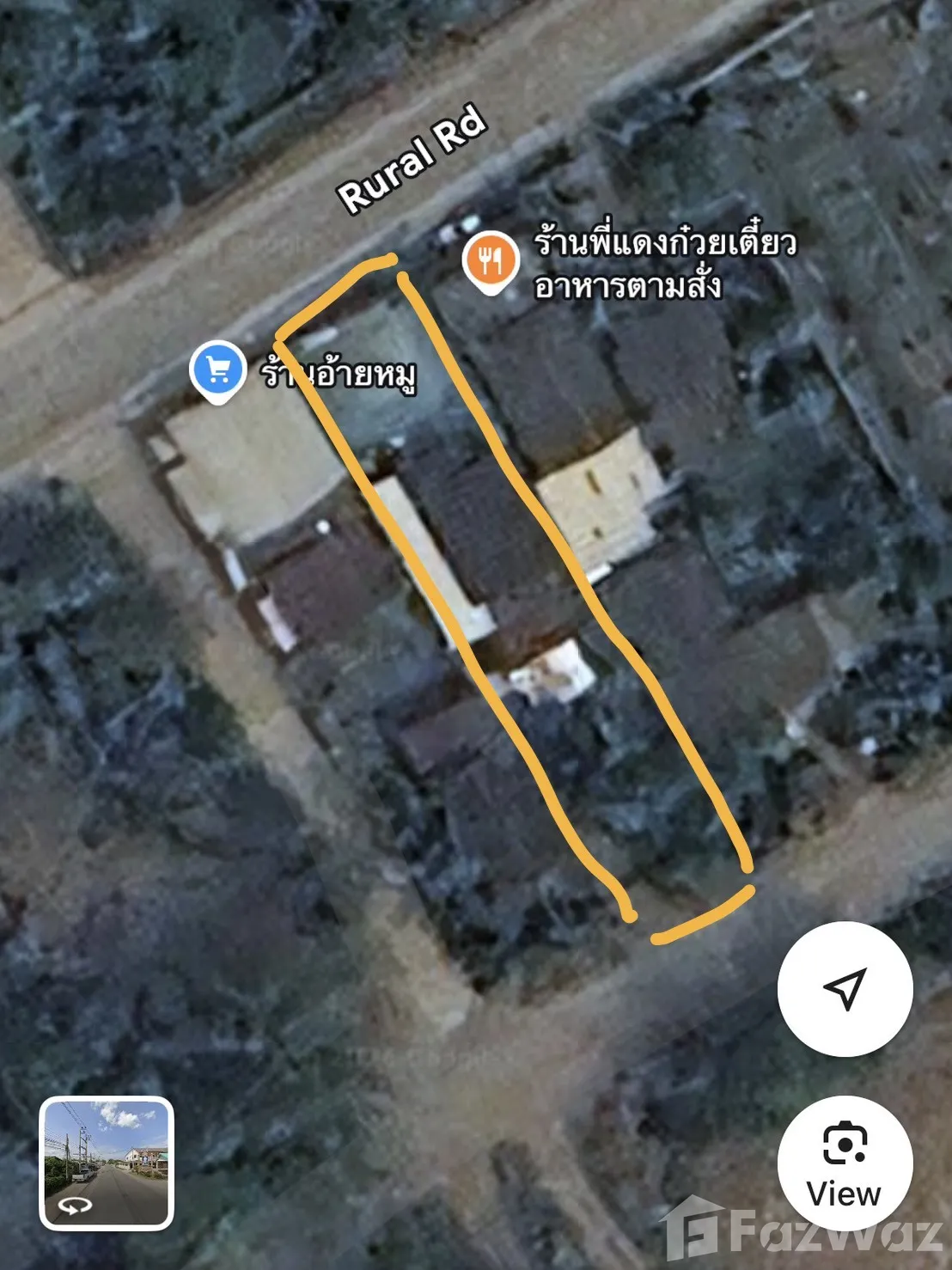Screen dimensions: 952x1270
Task: Open the camera View button
Action: point(845,1164)
